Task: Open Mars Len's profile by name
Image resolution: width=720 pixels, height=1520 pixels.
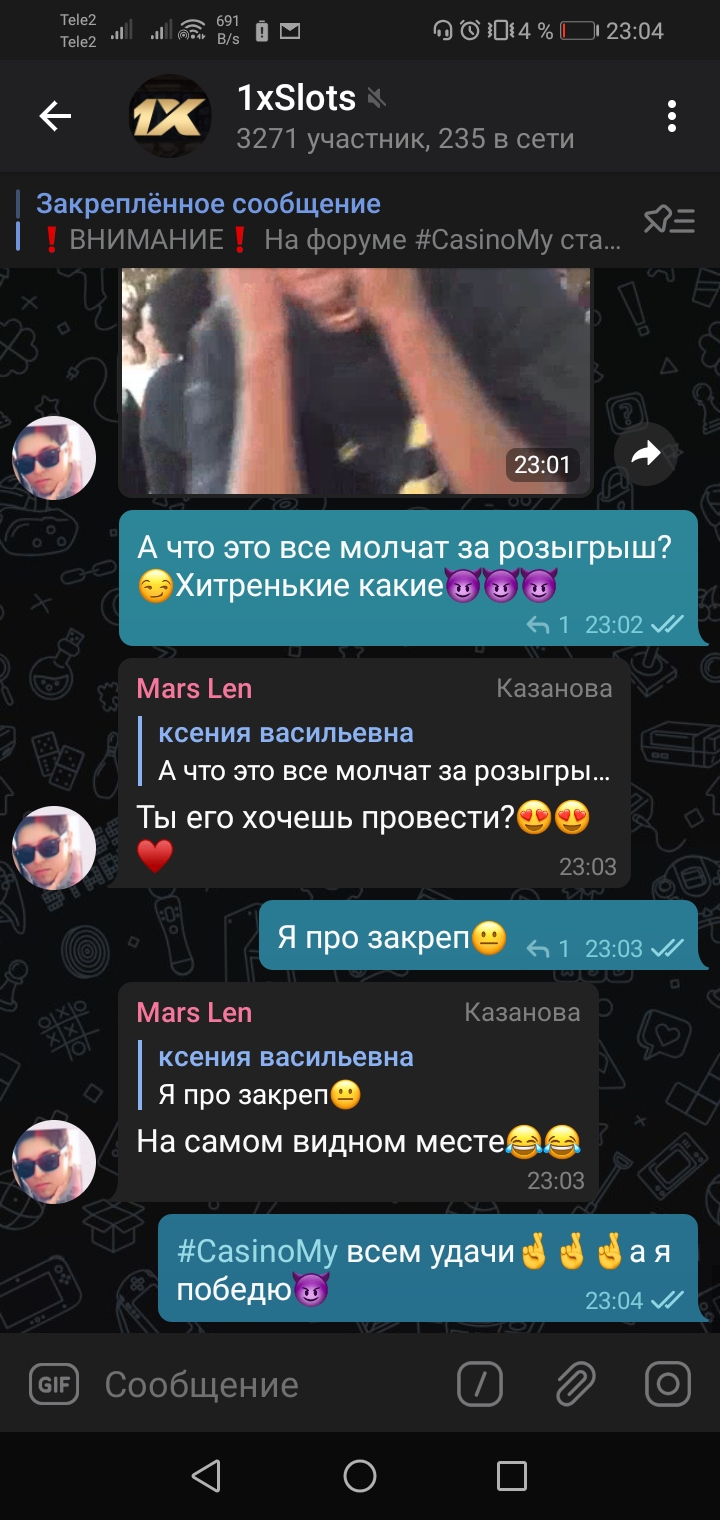Action: coord(194,1012)
